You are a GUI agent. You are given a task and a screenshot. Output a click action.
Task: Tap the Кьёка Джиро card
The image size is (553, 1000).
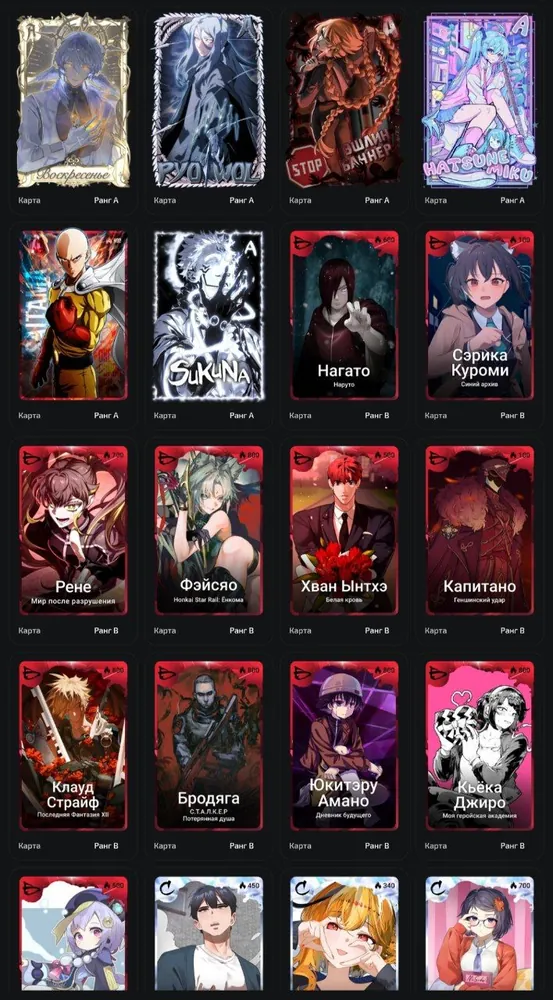coord(479,745)
